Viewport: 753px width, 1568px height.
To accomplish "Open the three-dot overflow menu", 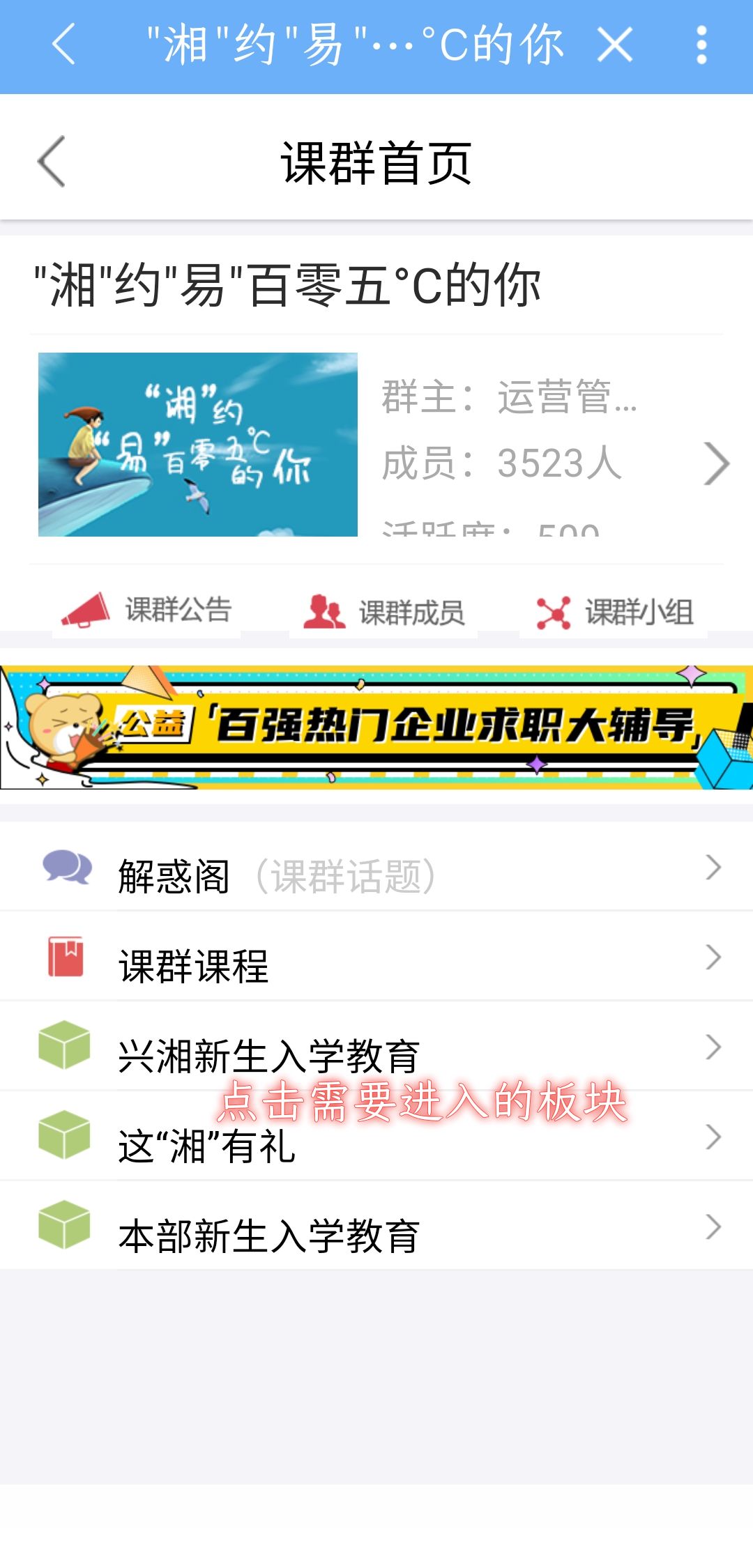I will tap(701, 45).
